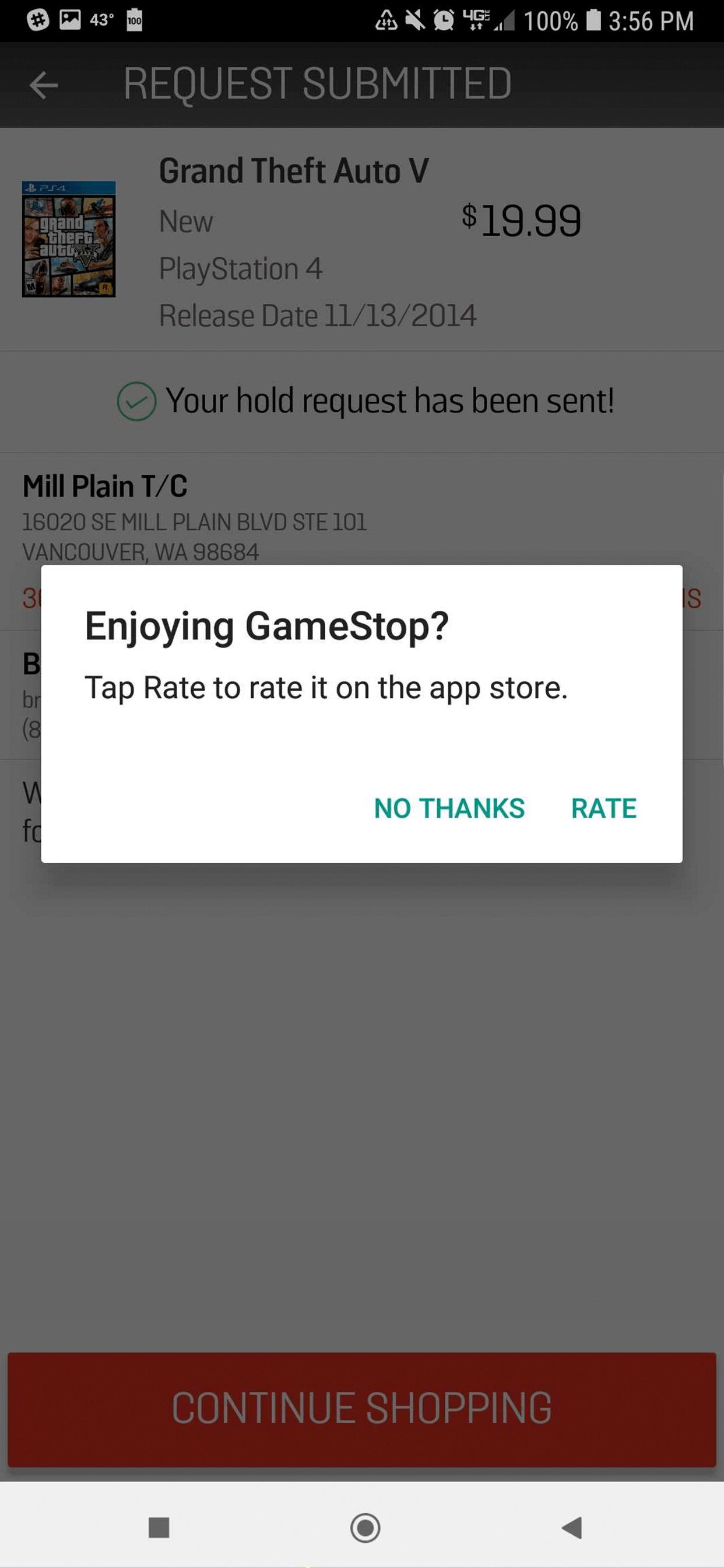Tap the system back button

pyautogui.click(x=572, y=1527)
